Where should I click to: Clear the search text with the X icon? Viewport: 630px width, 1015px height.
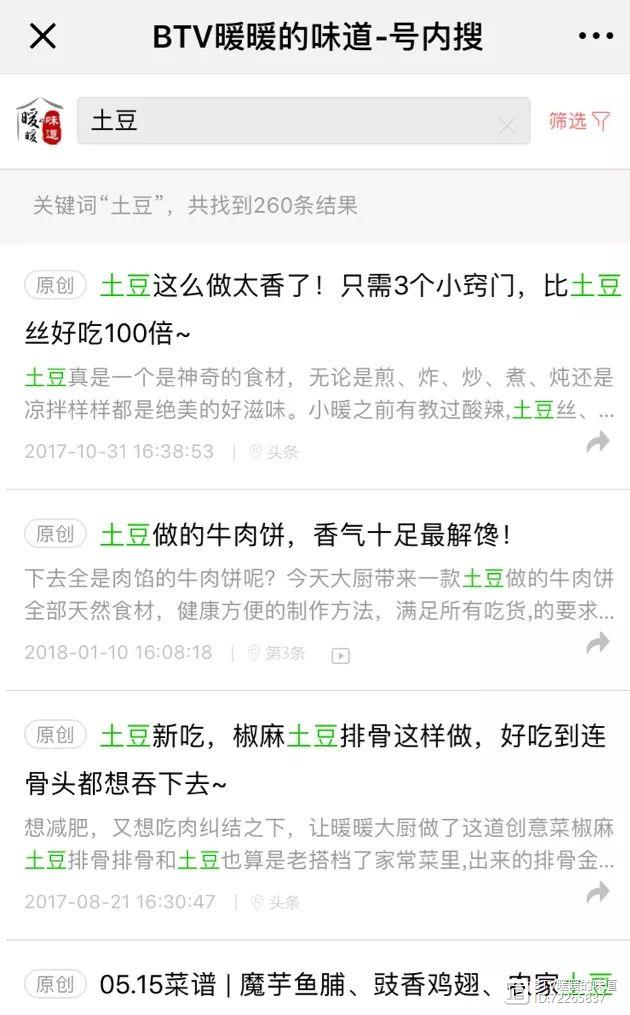(x=507, y=126)
